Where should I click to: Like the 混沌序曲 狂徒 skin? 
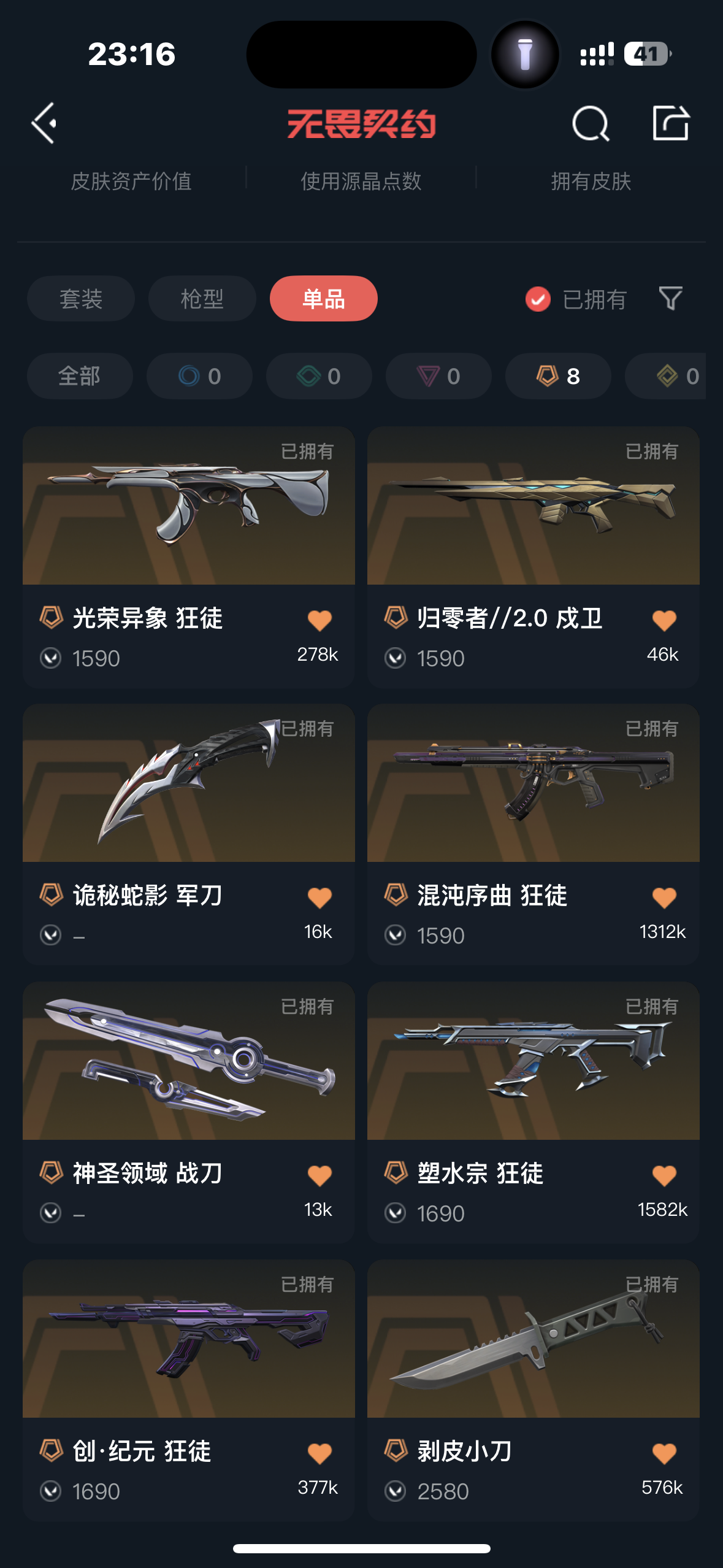(x=664, y=897)
